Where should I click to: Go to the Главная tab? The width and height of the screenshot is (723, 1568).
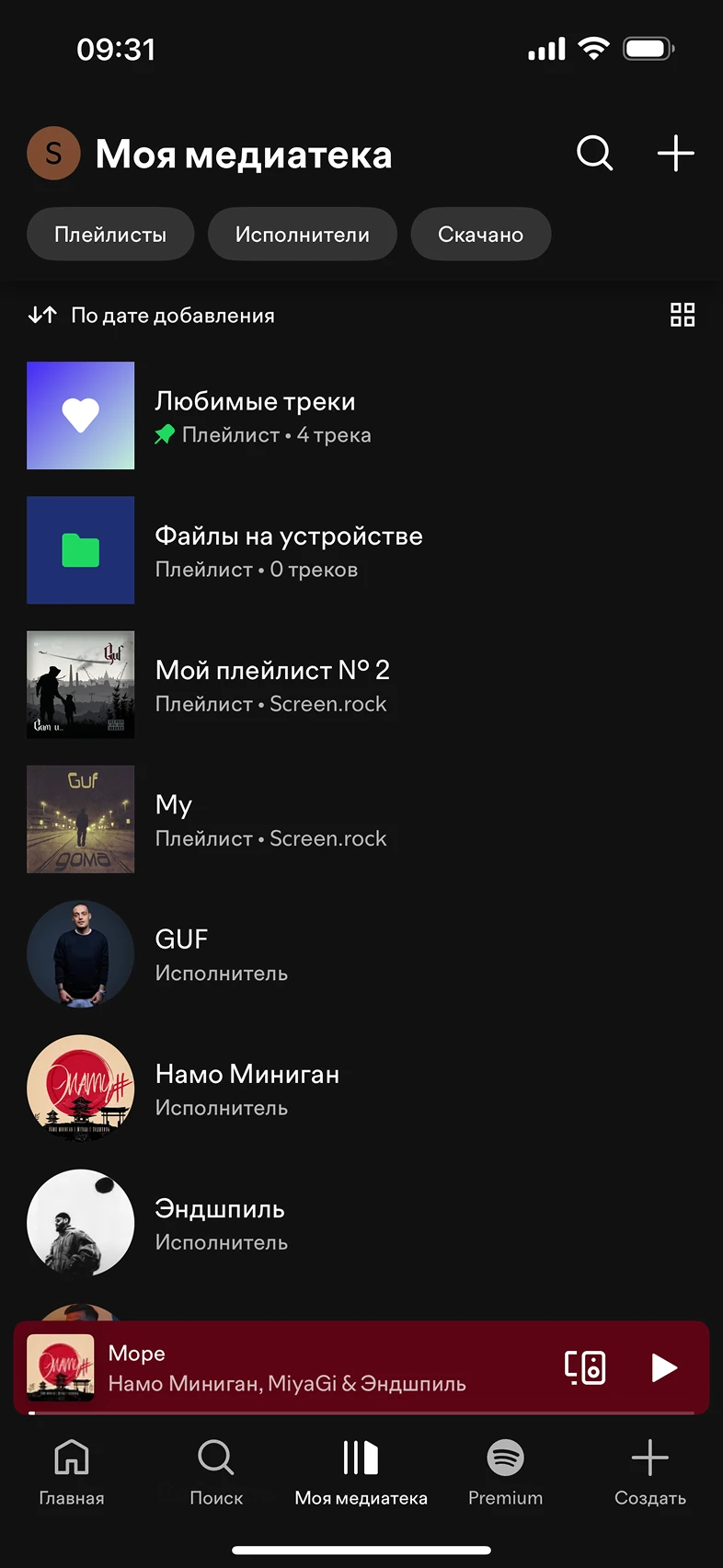(x=72, y=1471)
